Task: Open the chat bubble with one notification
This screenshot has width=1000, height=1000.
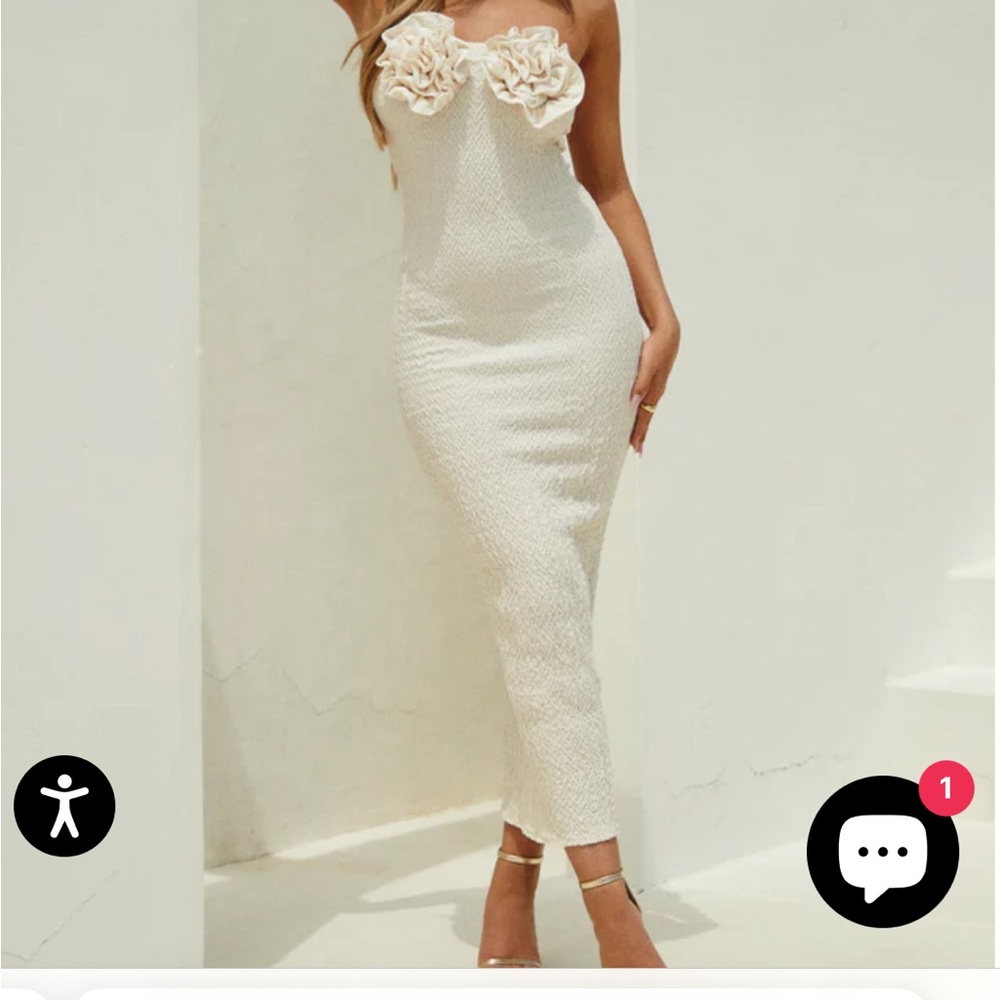Action: pyautogui.click(x=883, y=851)
